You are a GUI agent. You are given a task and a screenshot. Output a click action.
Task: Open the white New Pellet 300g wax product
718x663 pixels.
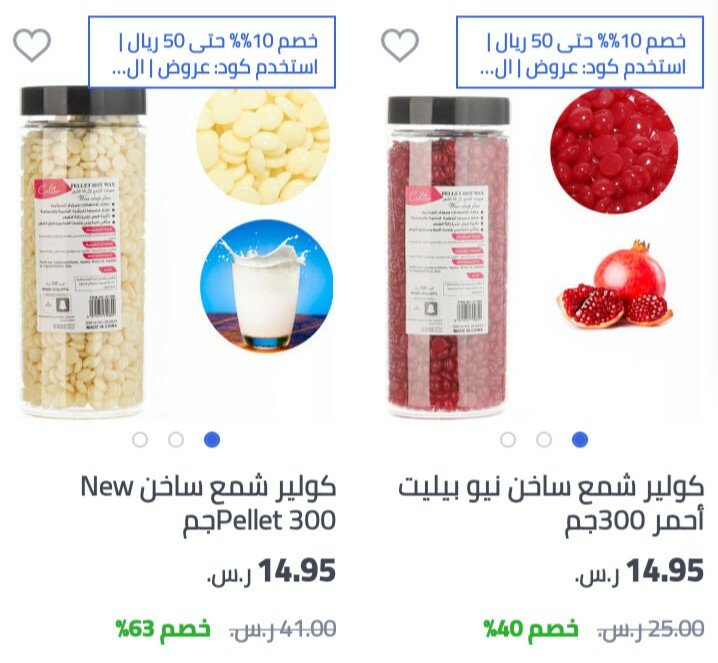click(x=208, y=504)
